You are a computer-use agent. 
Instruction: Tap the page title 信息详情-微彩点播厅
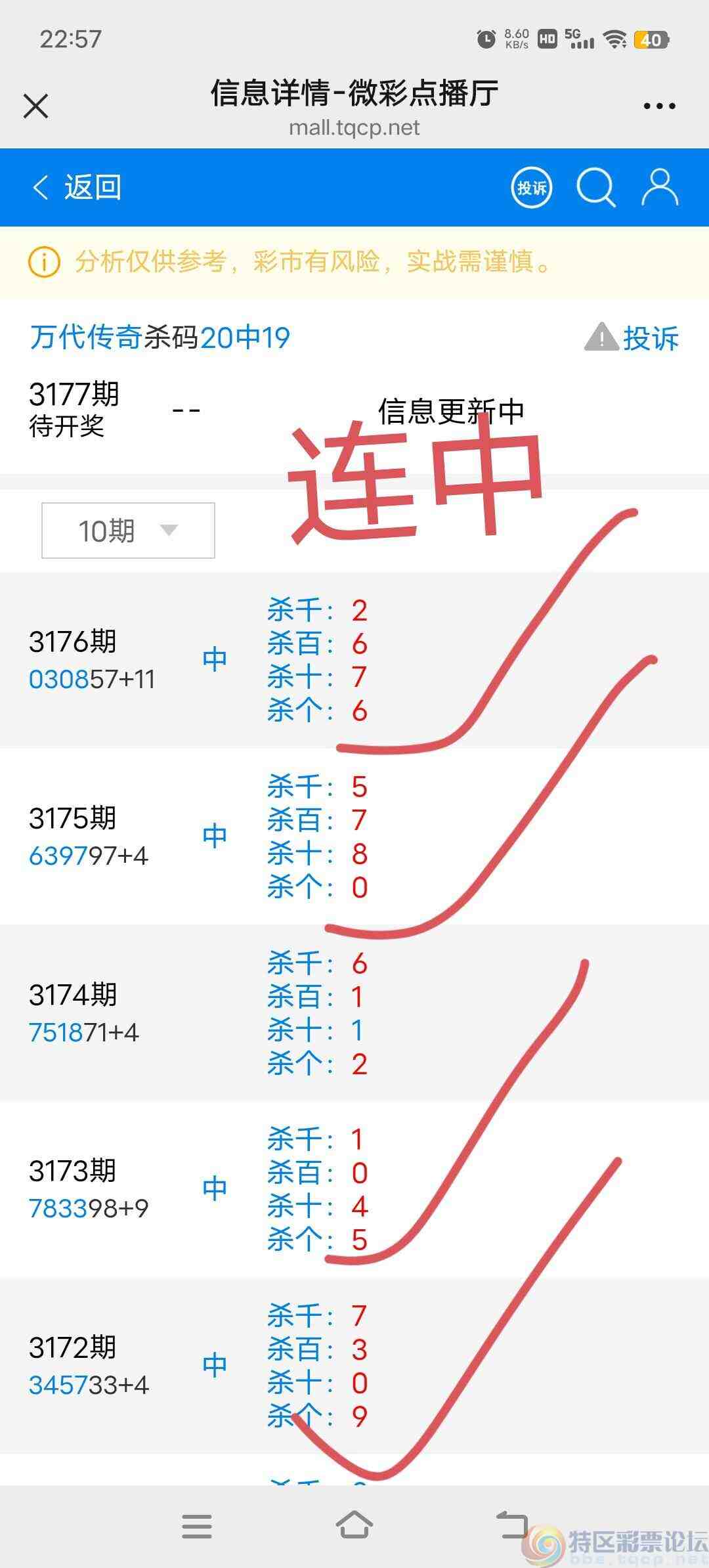[x=354, y=94]
